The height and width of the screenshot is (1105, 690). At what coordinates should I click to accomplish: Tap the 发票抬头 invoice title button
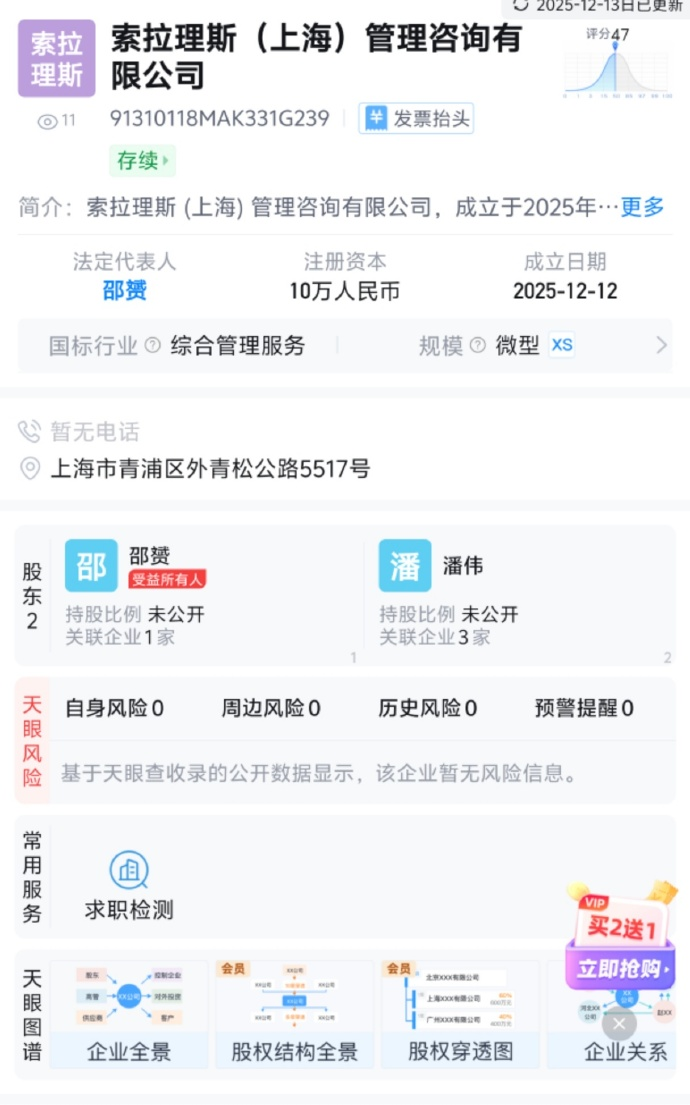pyautogui.click(x=416, y=119)
